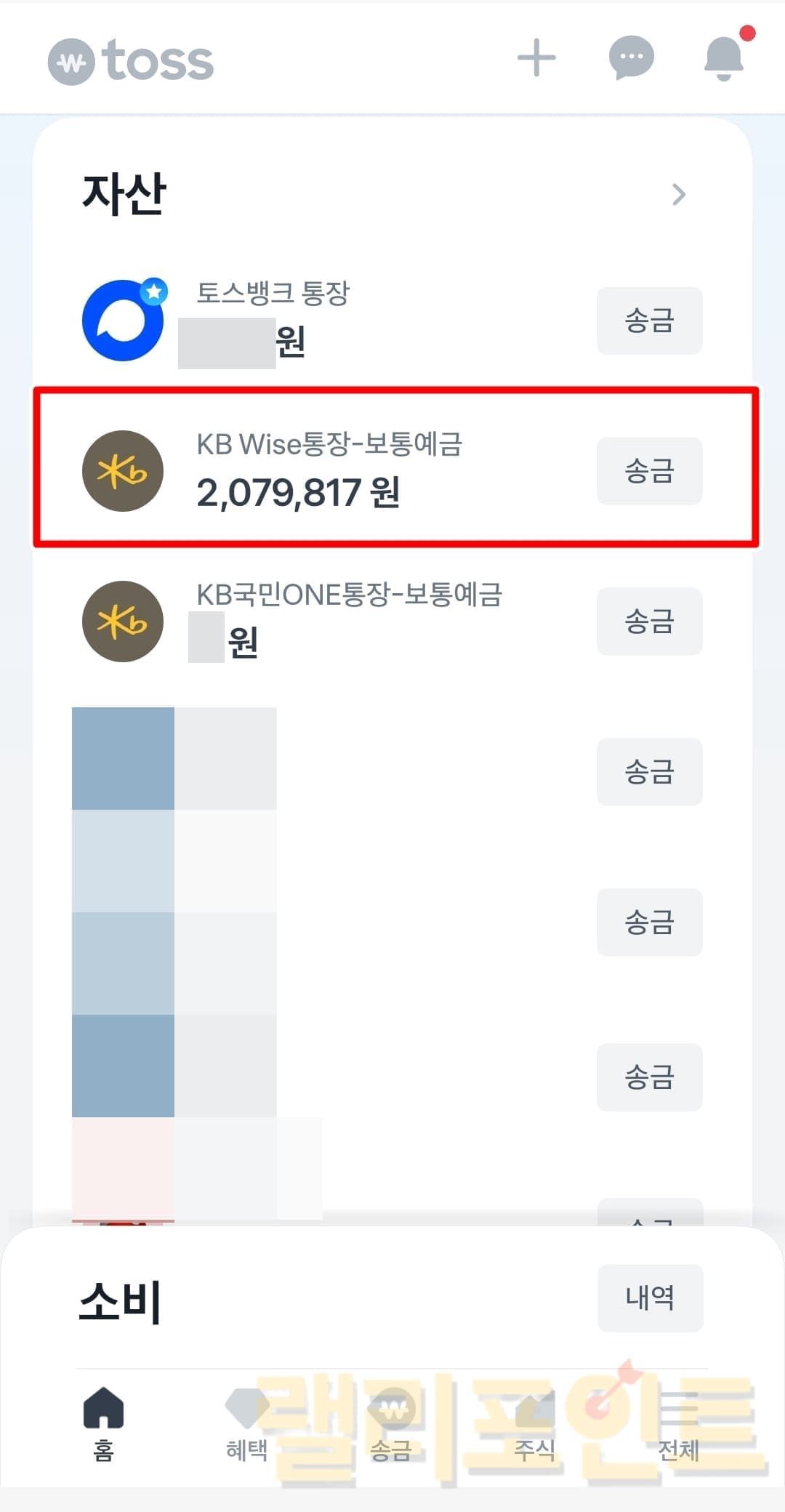
Task: Send money from 토스뱅크 통장
Action: coord(649,321)
